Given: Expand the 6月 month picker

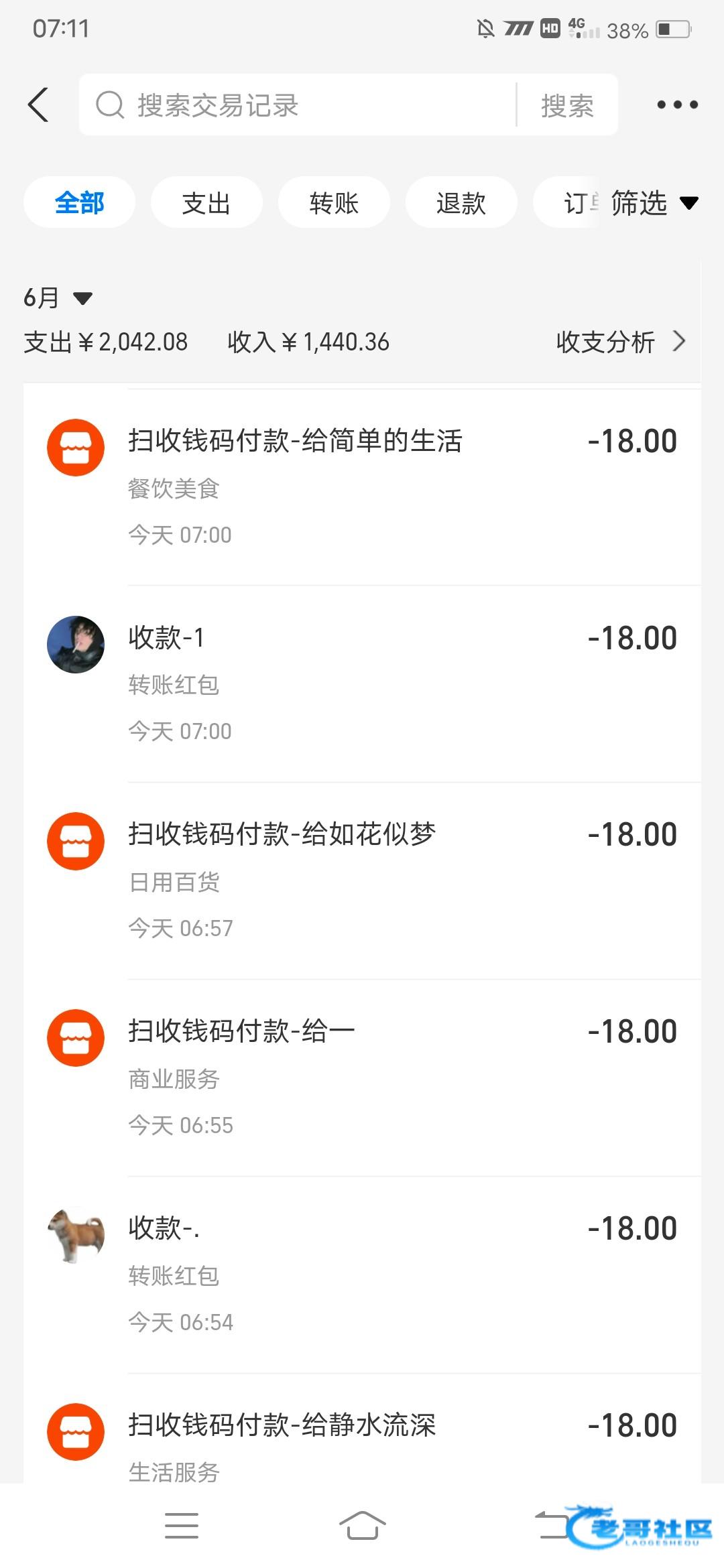Looking at the screenshot, I should click(x=58, y=298).
